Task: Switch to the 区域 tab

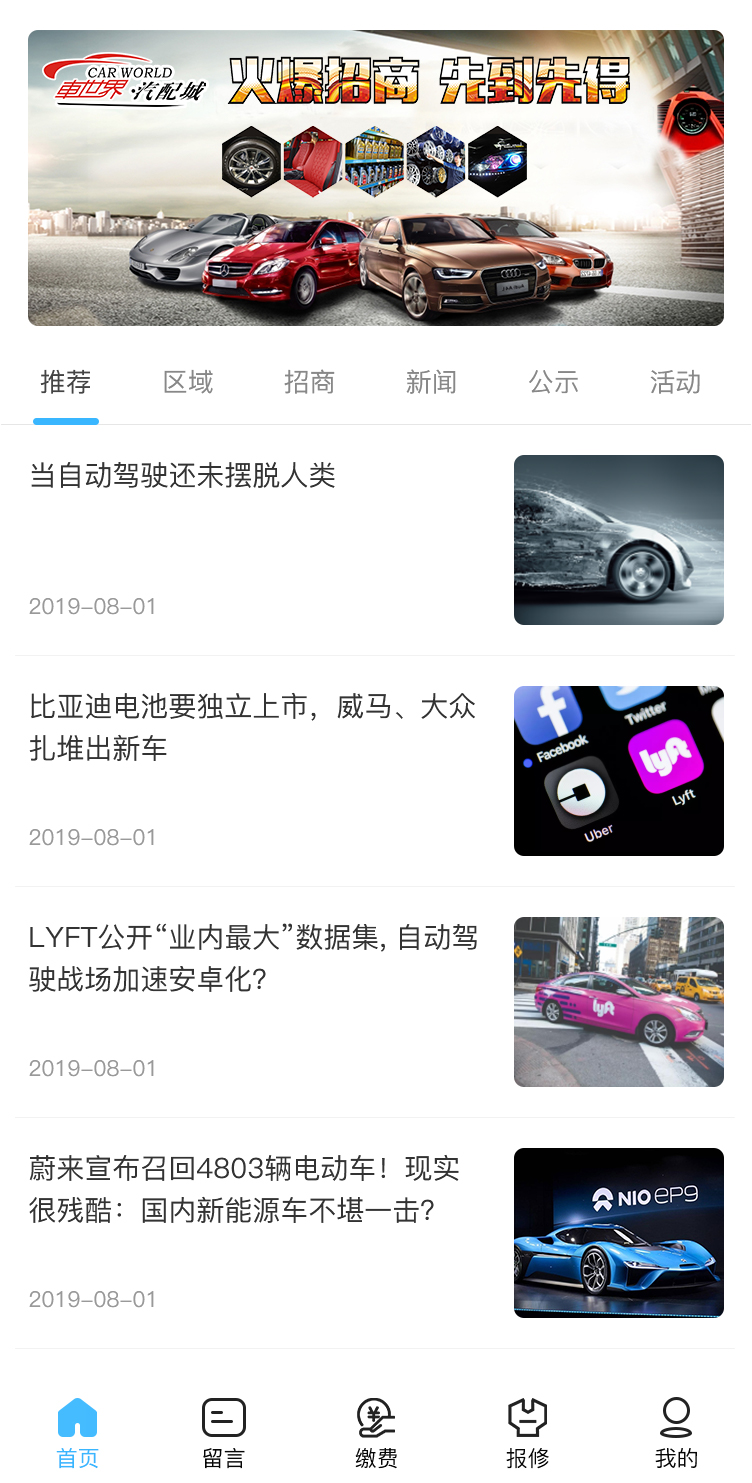Action: coord(188,382)
